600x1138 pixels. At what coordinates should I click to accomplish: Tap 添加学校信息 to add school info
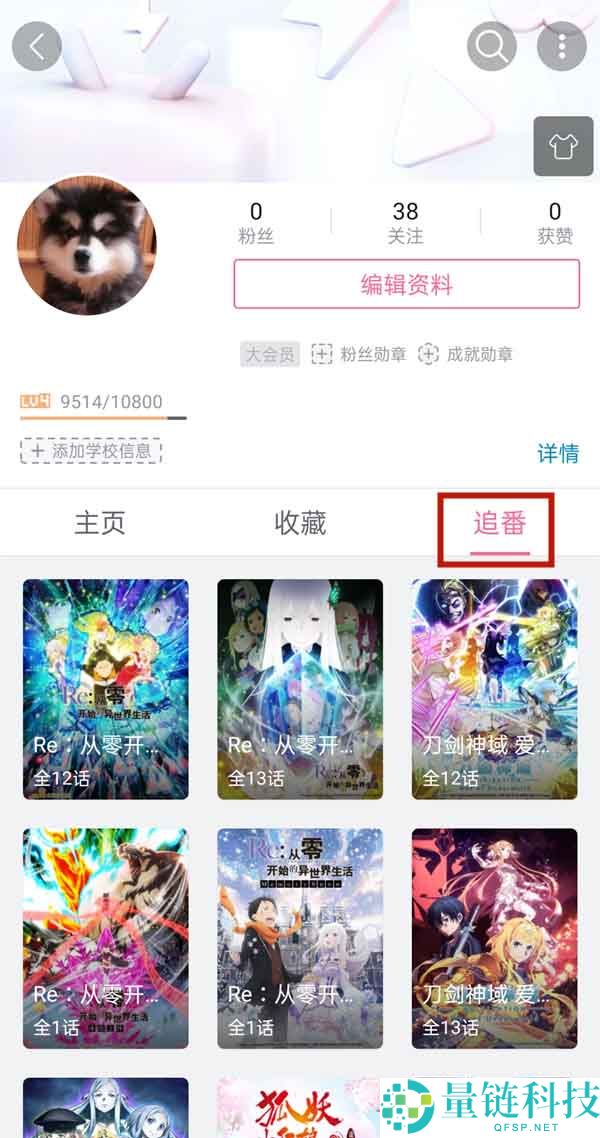coord(91,451)
